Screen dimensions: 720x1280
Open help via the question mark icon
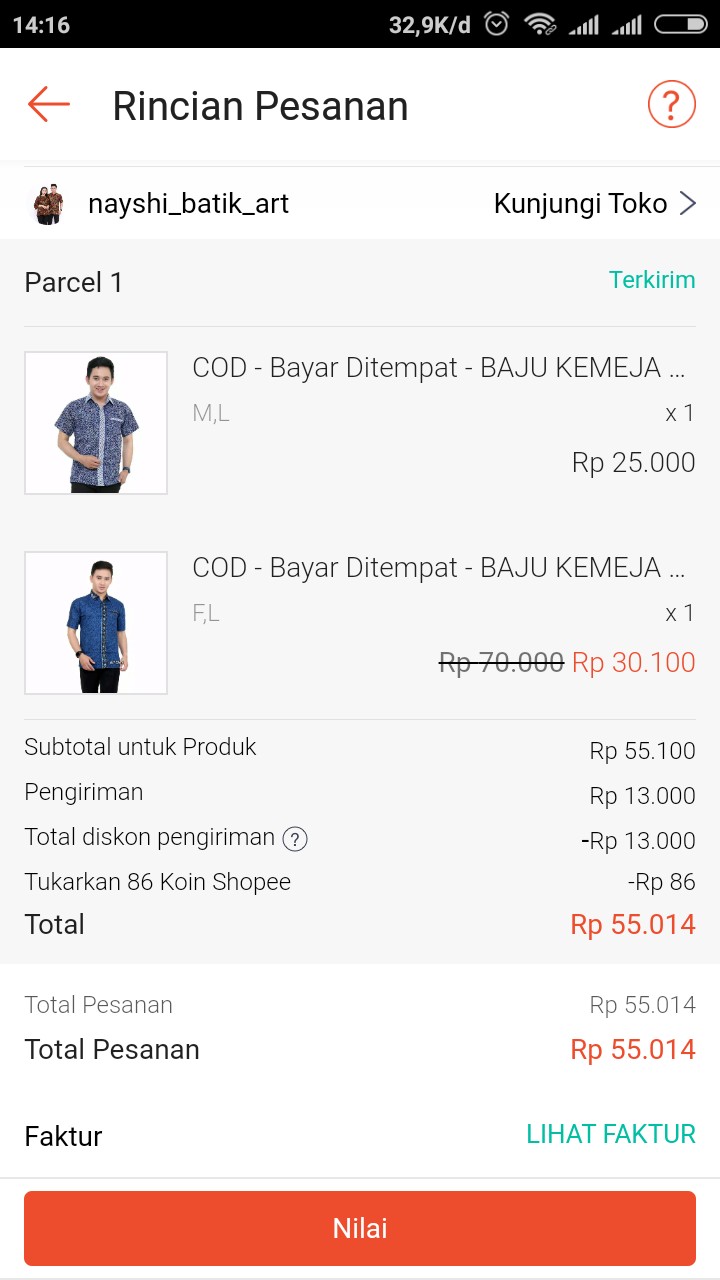point(671,103)
